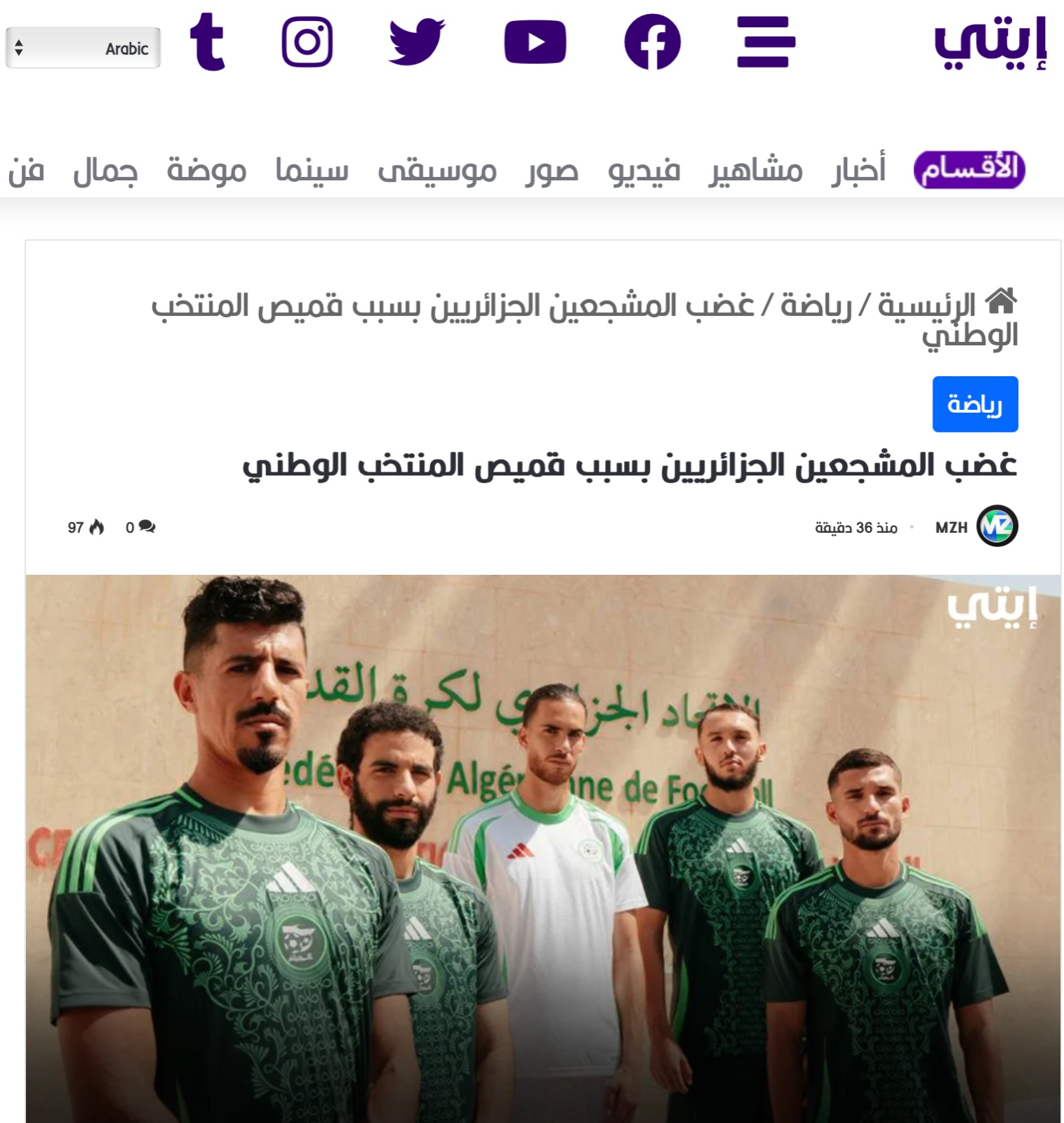Switch to the أخبار news section

click(x=859, y=170)
